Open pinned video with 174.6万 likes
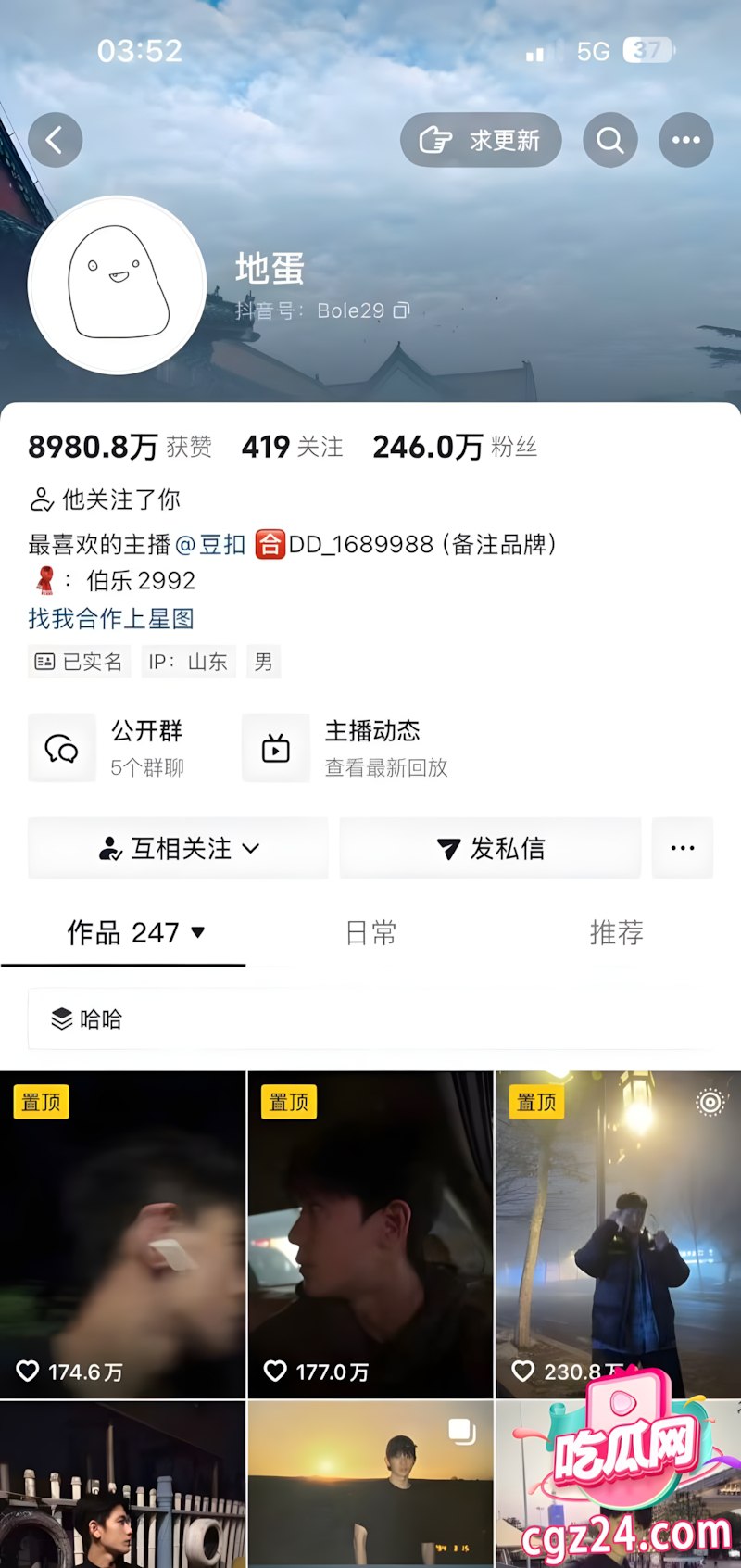The image size is (741, 1568). point(122,1234)
